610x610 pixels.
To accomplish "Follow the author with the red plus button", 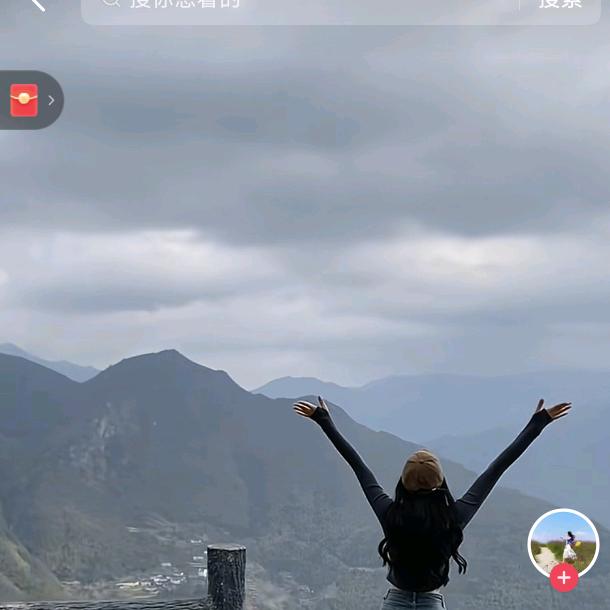I will 564,578.
